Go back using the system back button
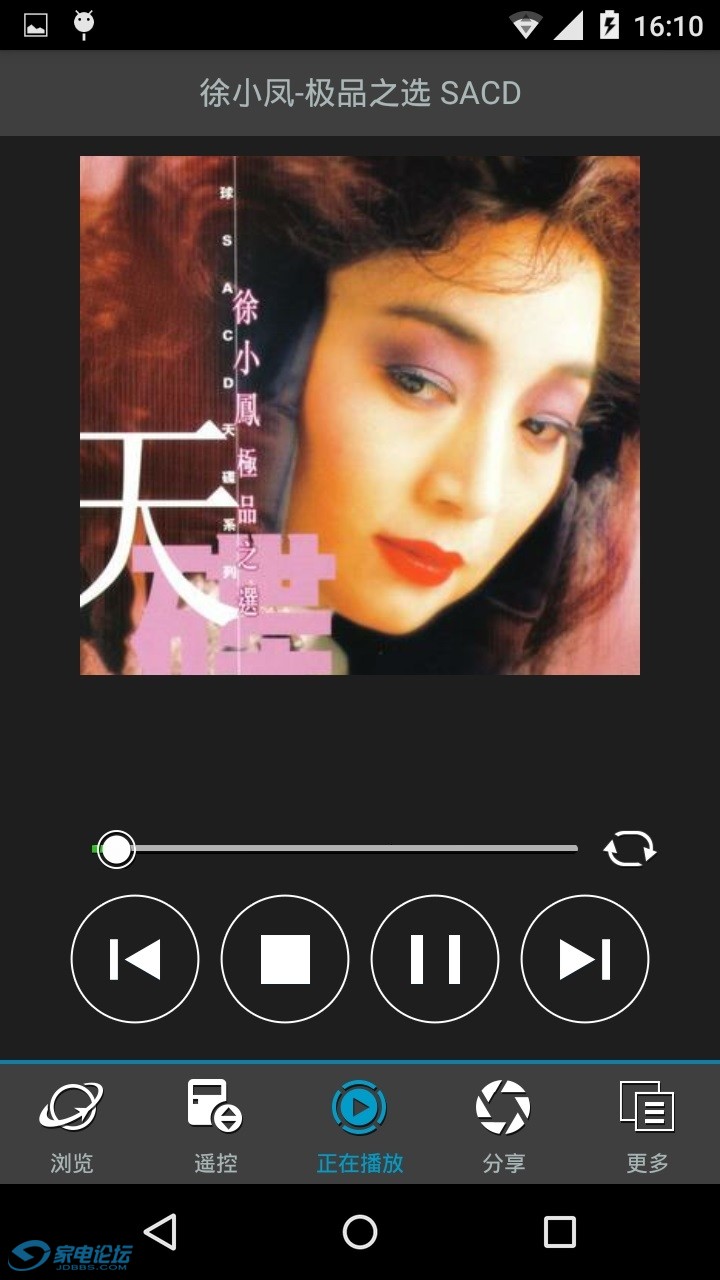 pos(161,1232)
